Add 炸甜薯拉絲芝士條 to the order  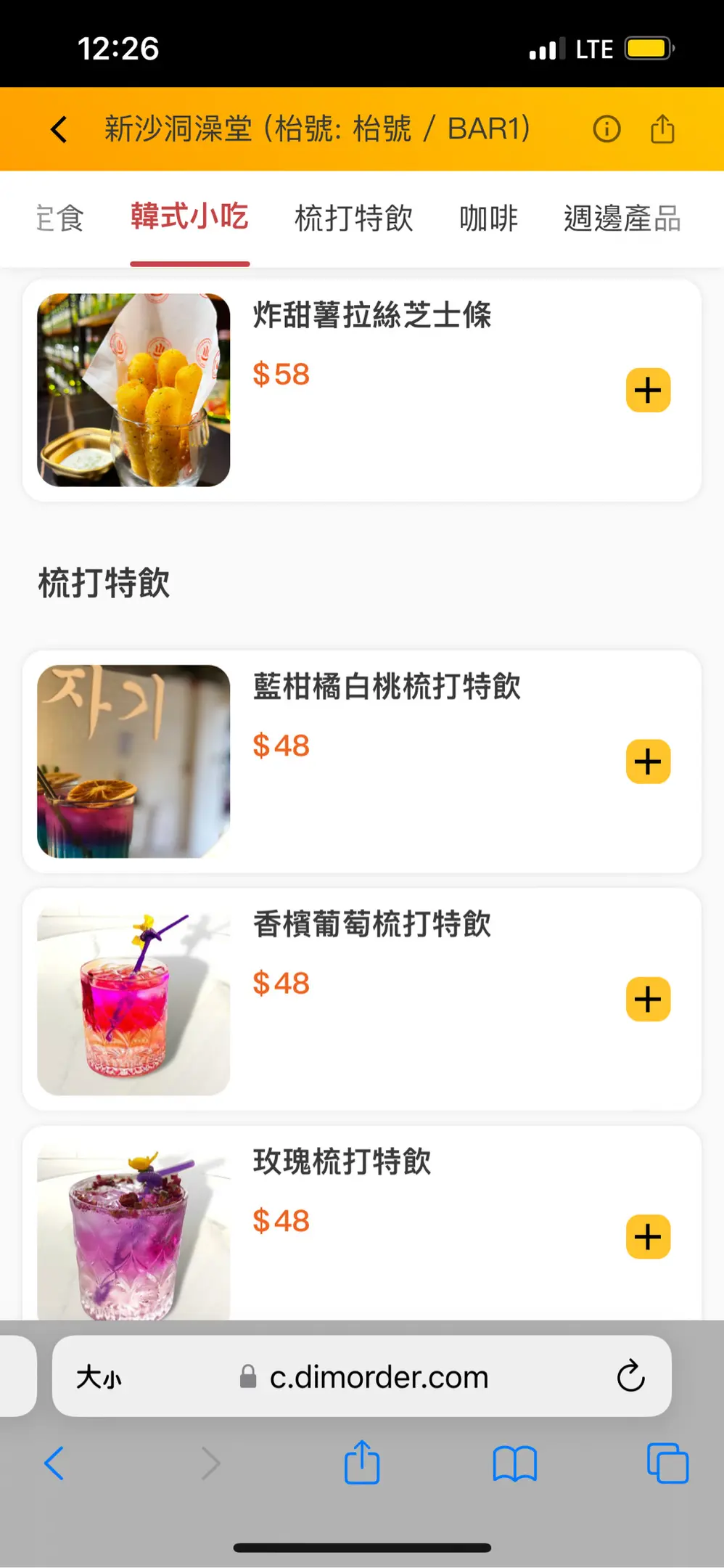[x=648, y=391]
